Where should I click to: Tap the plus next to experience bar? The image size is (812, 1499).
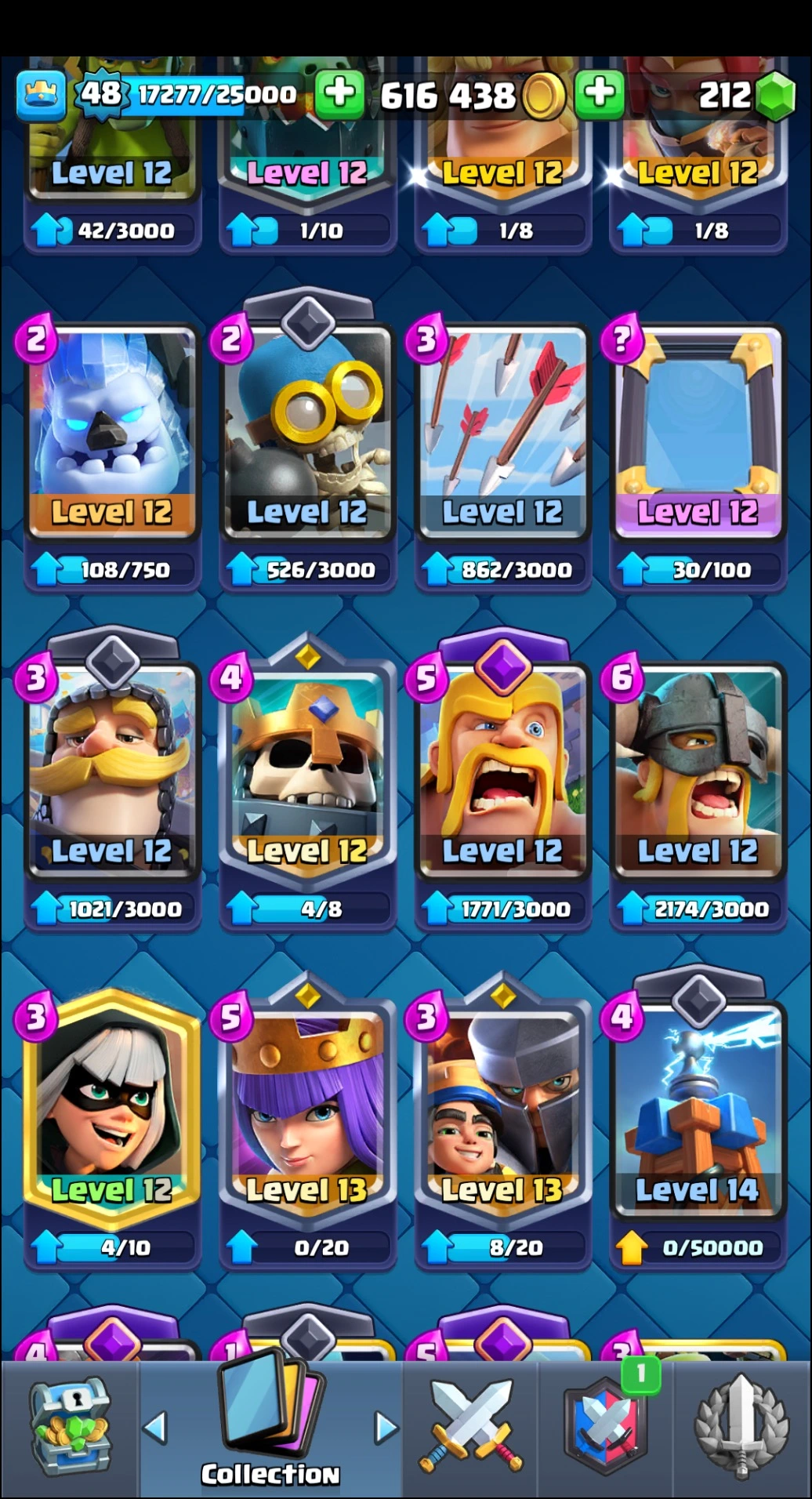(339, 93)
